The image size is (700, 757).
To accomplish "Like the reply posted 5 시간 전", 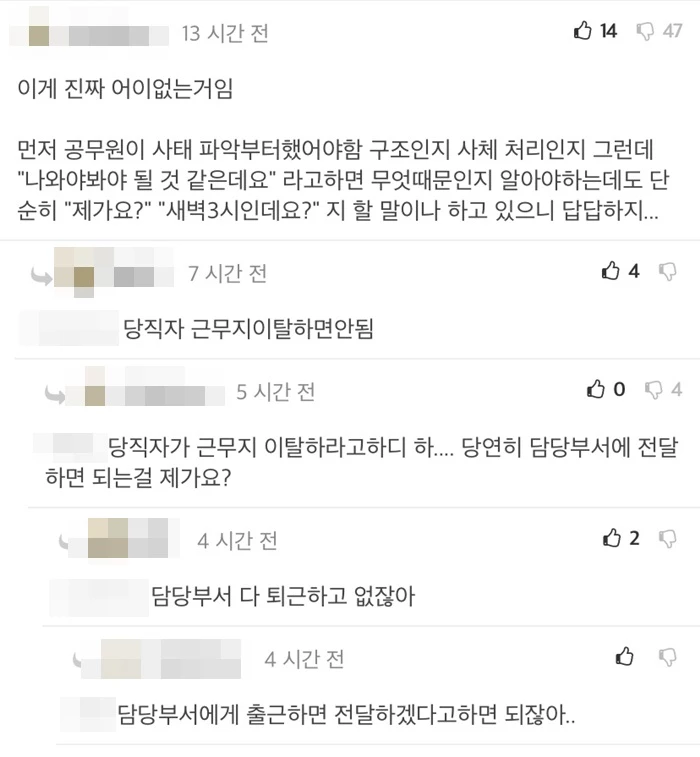I will tap(596, 389).
